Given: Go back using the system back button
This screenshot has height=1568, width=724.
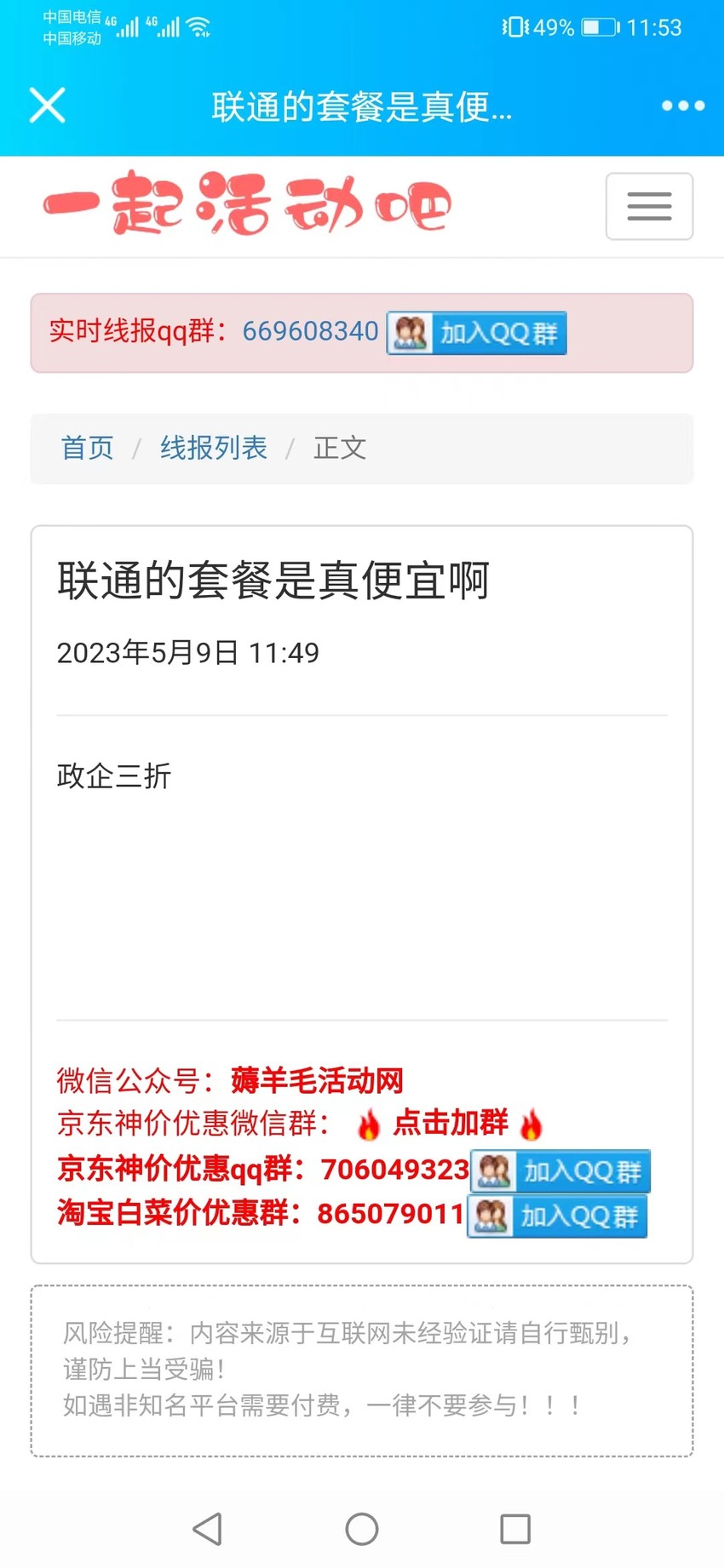Looking at the screenshot, I should click(207, 1529).
